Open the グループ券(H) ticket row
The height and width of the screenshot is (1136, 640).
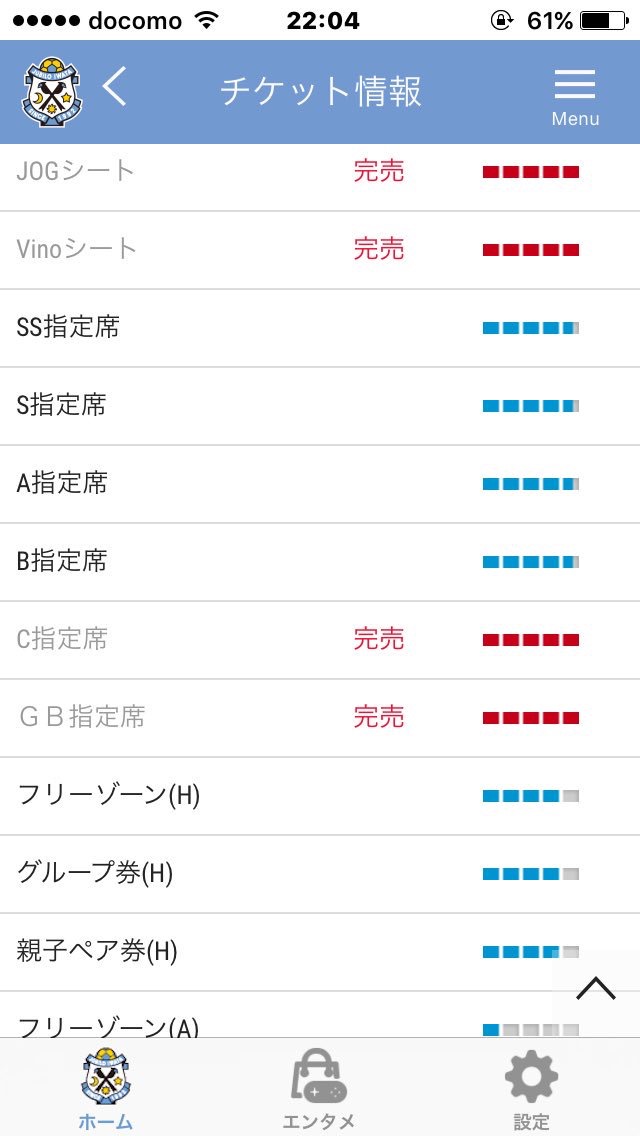[320, 874]
